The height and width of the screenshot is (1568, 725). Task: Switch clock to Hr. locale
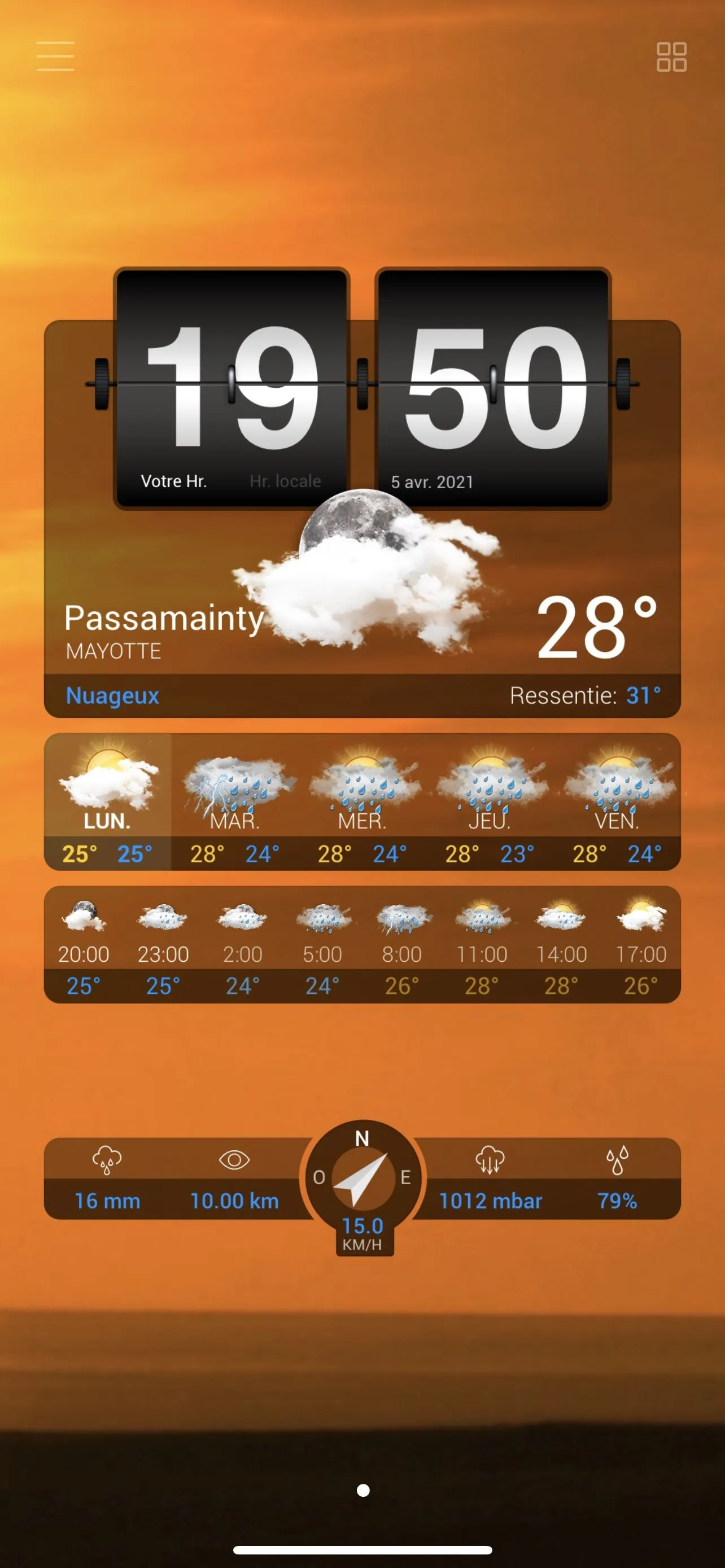click(285, 481)
